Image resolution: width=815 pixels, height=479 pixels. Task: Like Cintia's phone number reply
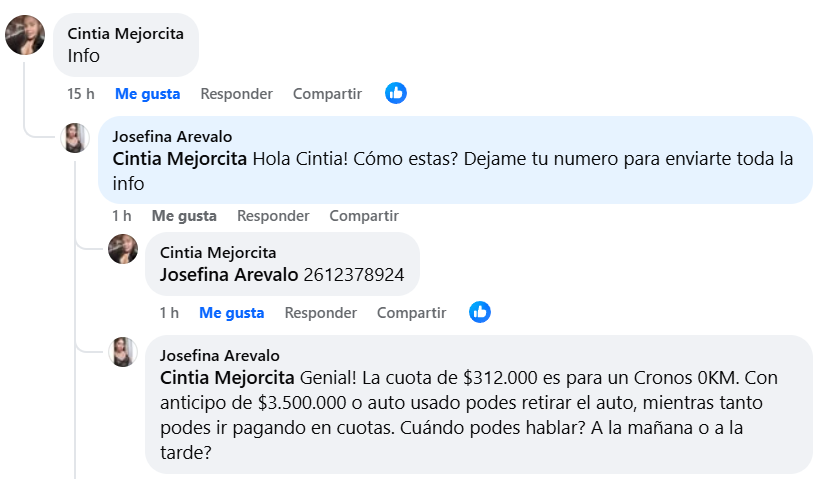pos(231,313)
